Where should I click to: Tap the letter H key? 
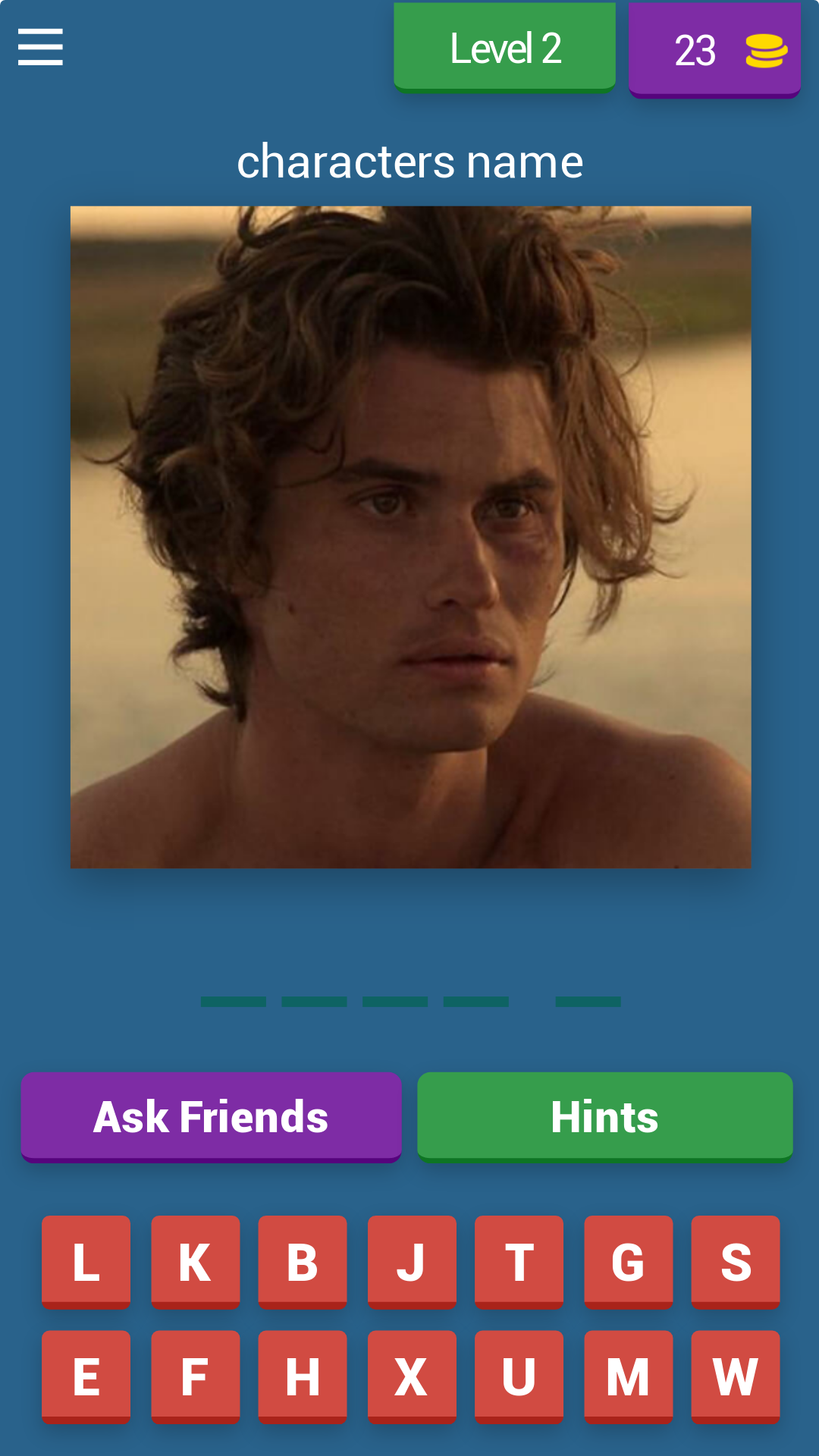coord(303,1374)
